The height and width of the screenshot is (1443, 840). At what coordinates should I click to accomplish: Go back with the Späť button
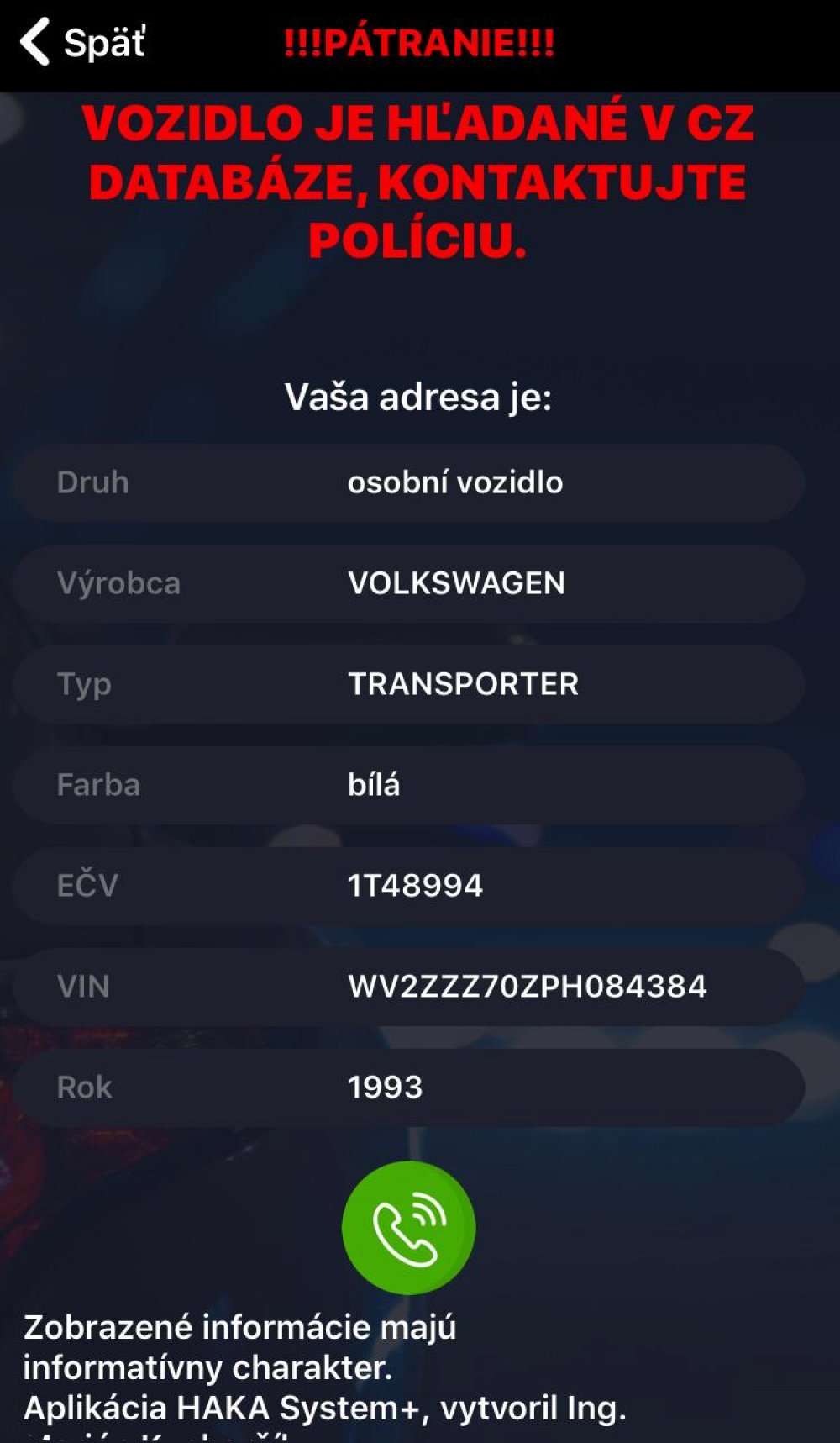(x=82, y=42)
